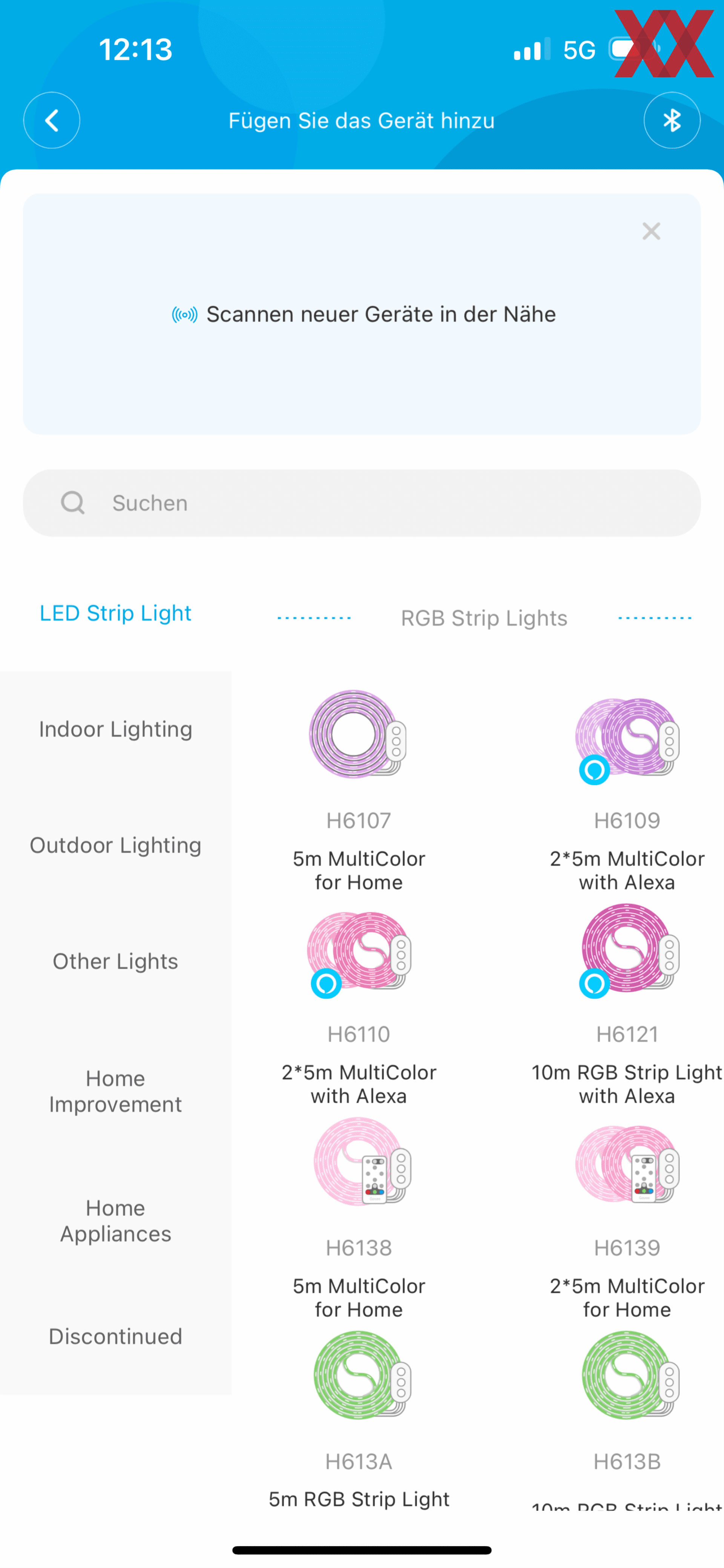Open the Bluetooth icon in the header
Viewport: 724px width, 1568px height.
pos(672,121)
